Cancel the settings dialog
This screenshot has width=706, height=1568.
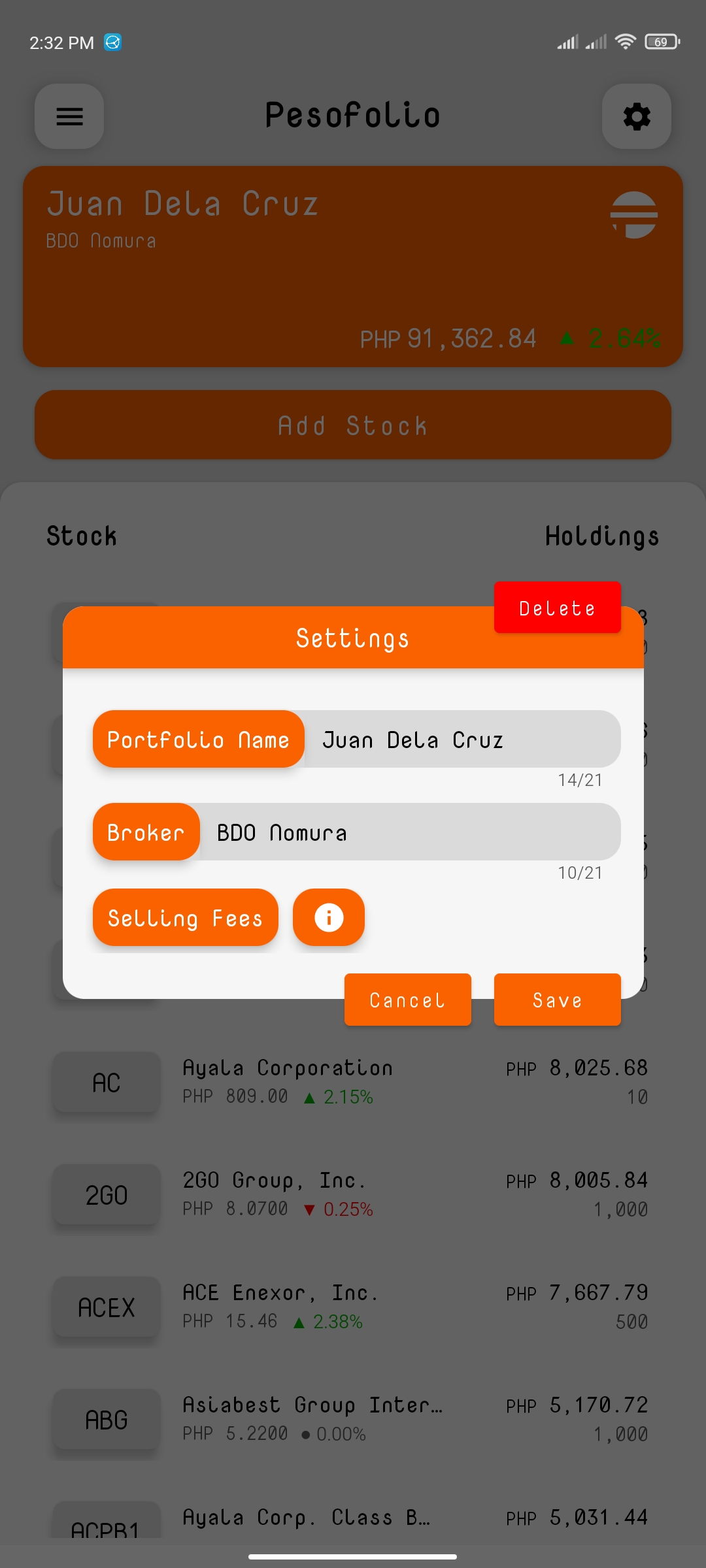coord(407,1000)
